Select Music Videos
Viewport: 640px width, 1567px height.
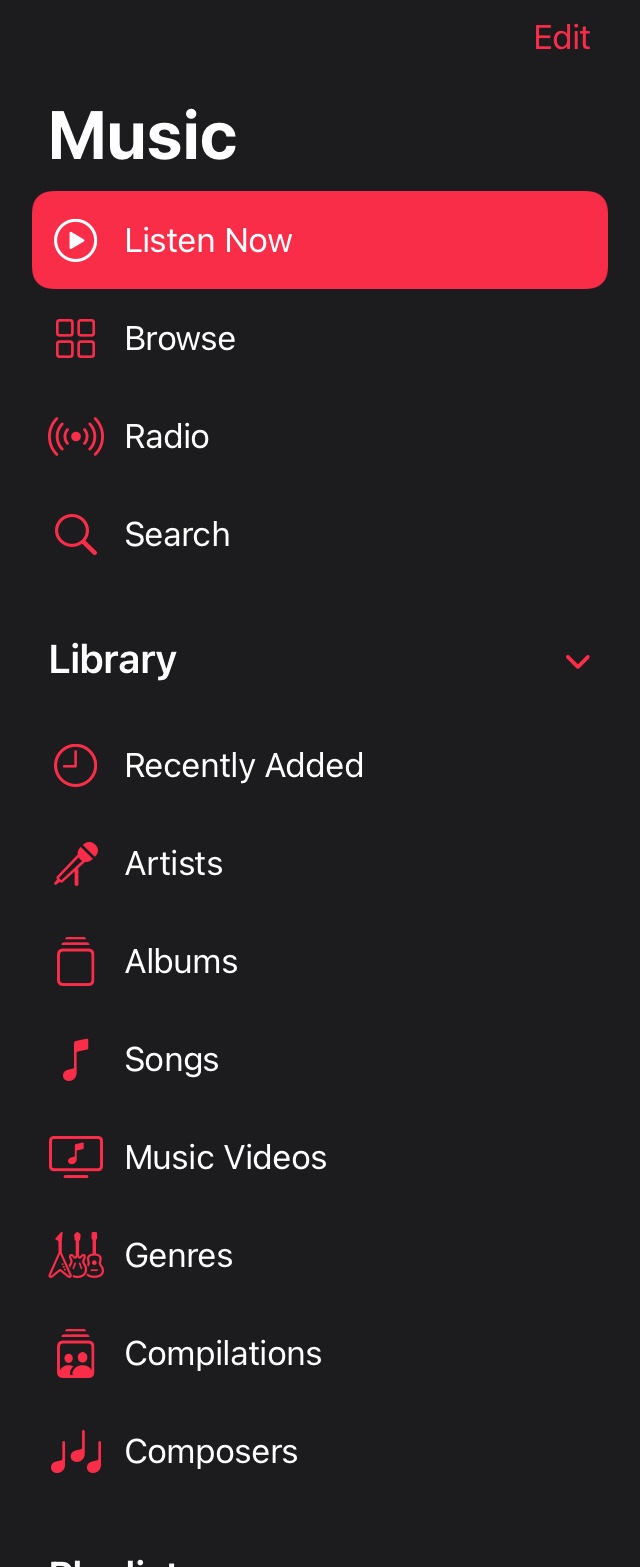pos(225,1158)
